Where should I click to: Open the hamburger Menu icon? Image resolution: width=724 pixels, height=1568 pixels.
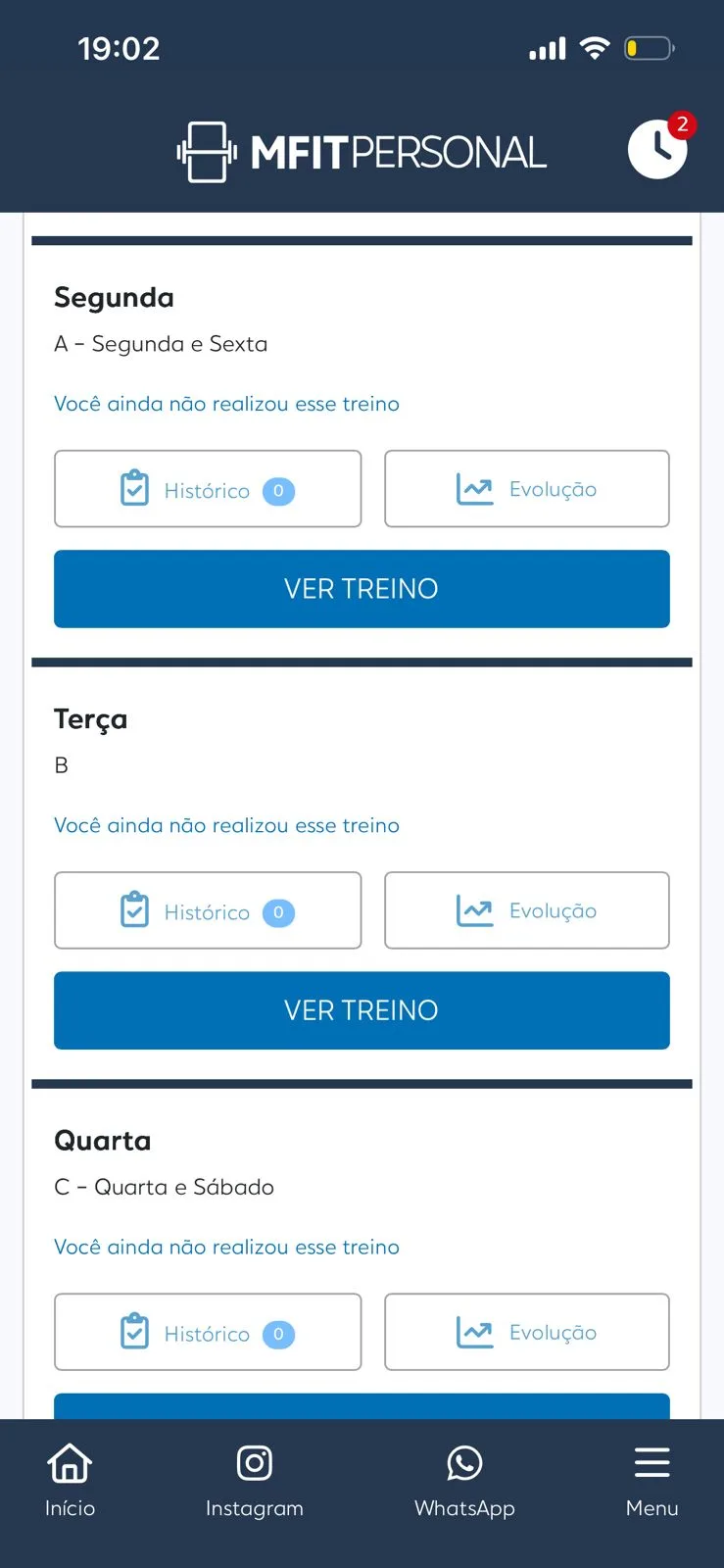coord(652,1461)
